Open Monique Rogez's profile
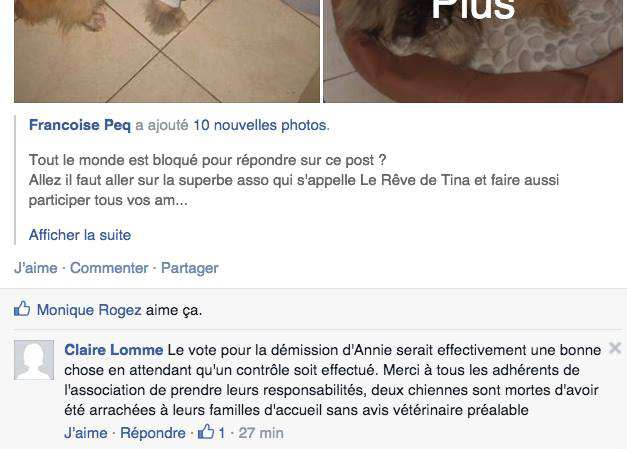This screenshot has width=627, height=449. click(89, 310)
